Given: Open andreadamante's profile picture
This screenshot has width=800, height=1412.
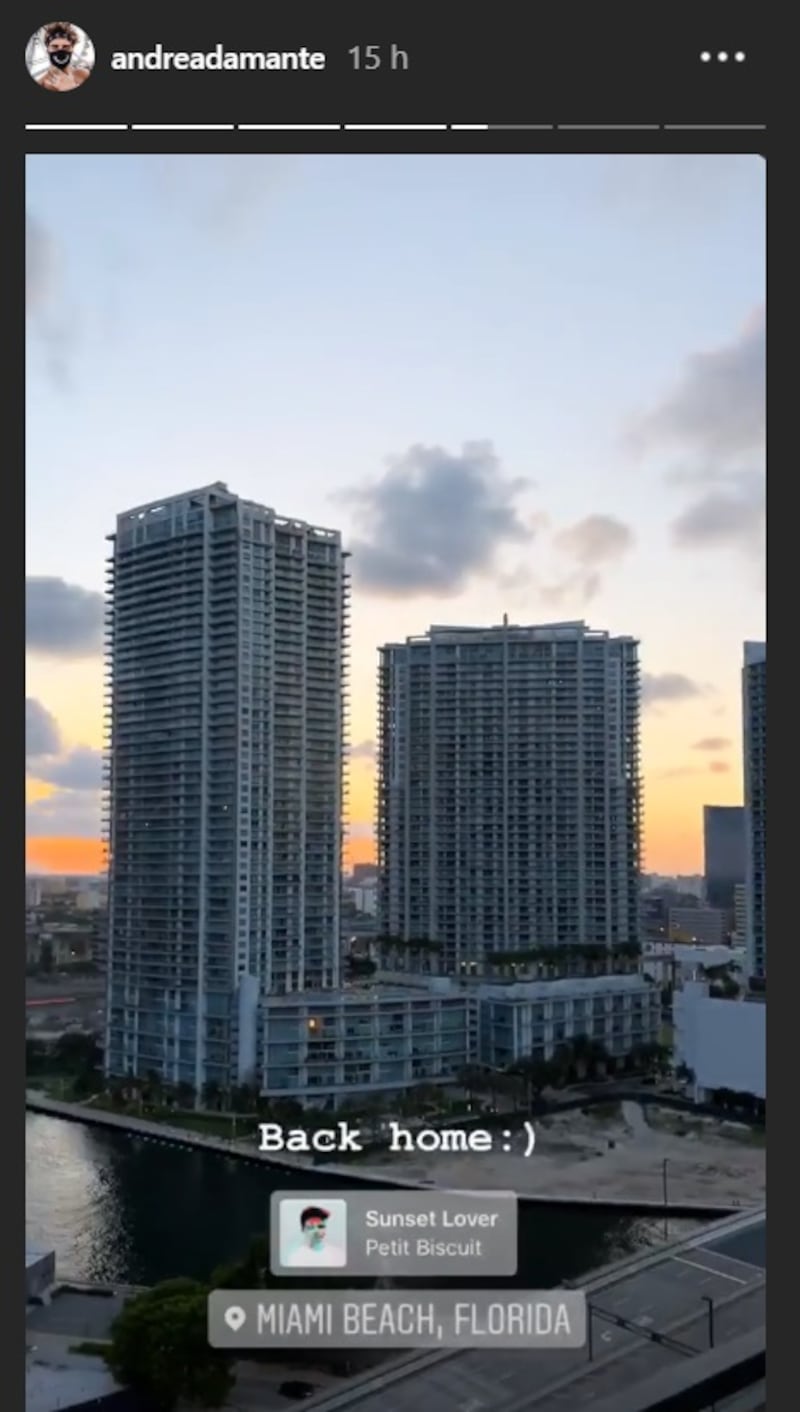Looking at the screenshot, I should point(60,57).
